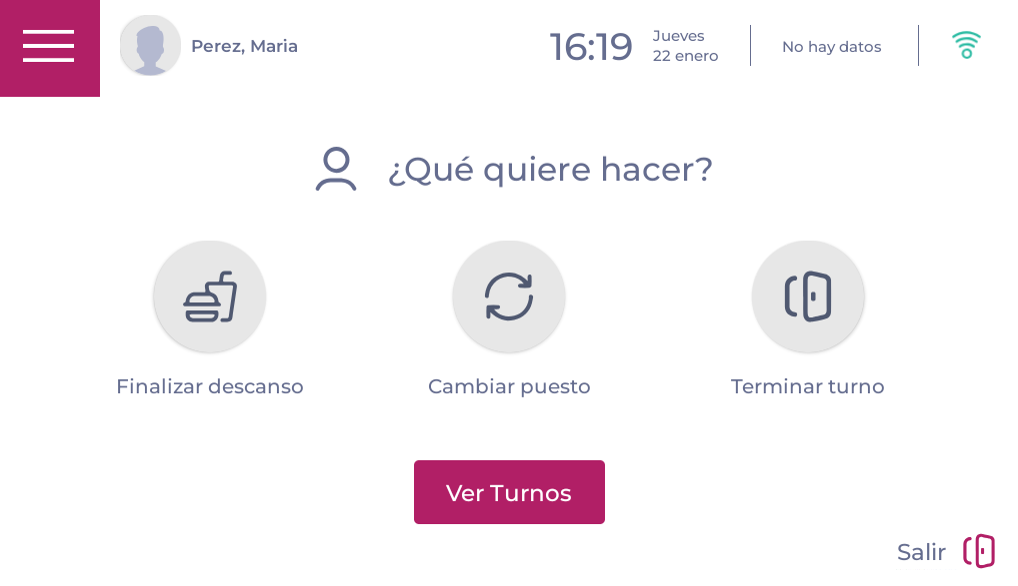Open the hamburger menu
Screen dimensions: 1018x586
(49, 47)
